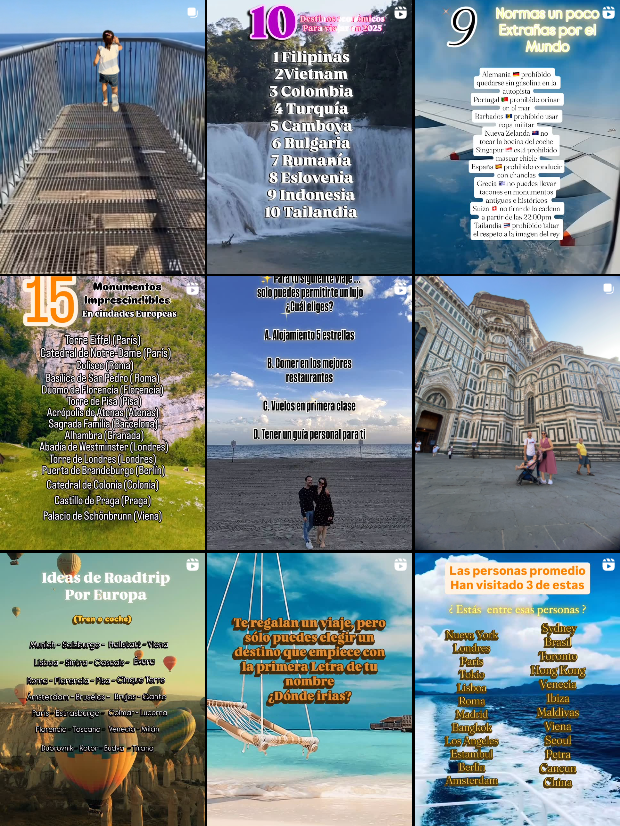The width and height of the screenshot is (620, 826).
Task: Open the 9 normas extrañas por el mundo reel
Action: (517, 137)
